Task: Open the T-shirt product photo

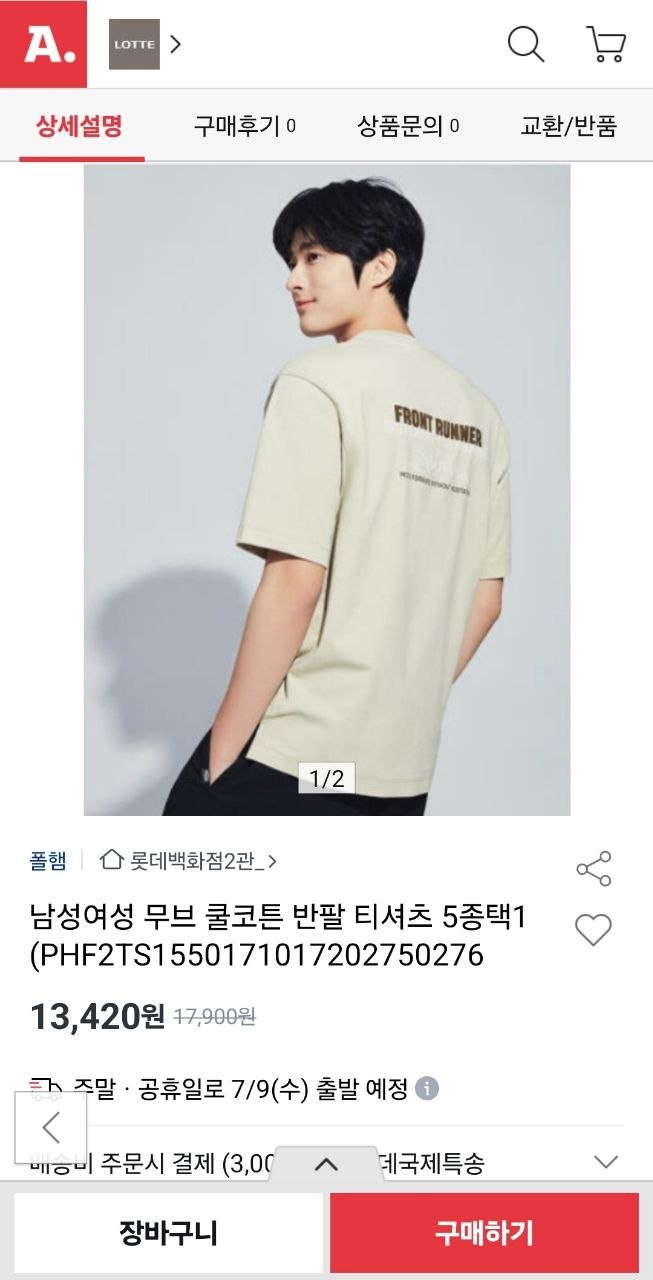Action: (327, 490)
